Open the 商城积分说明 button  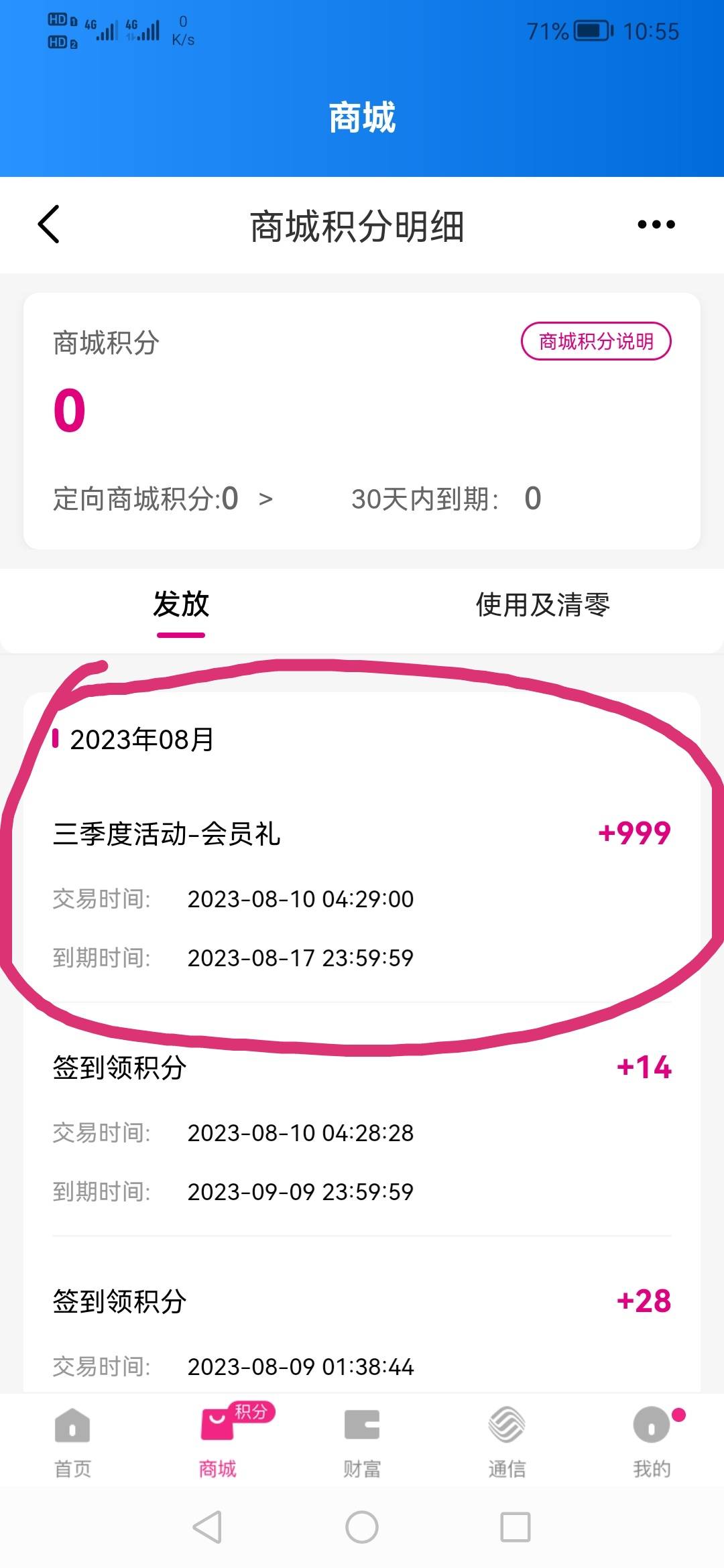[596, 341]
